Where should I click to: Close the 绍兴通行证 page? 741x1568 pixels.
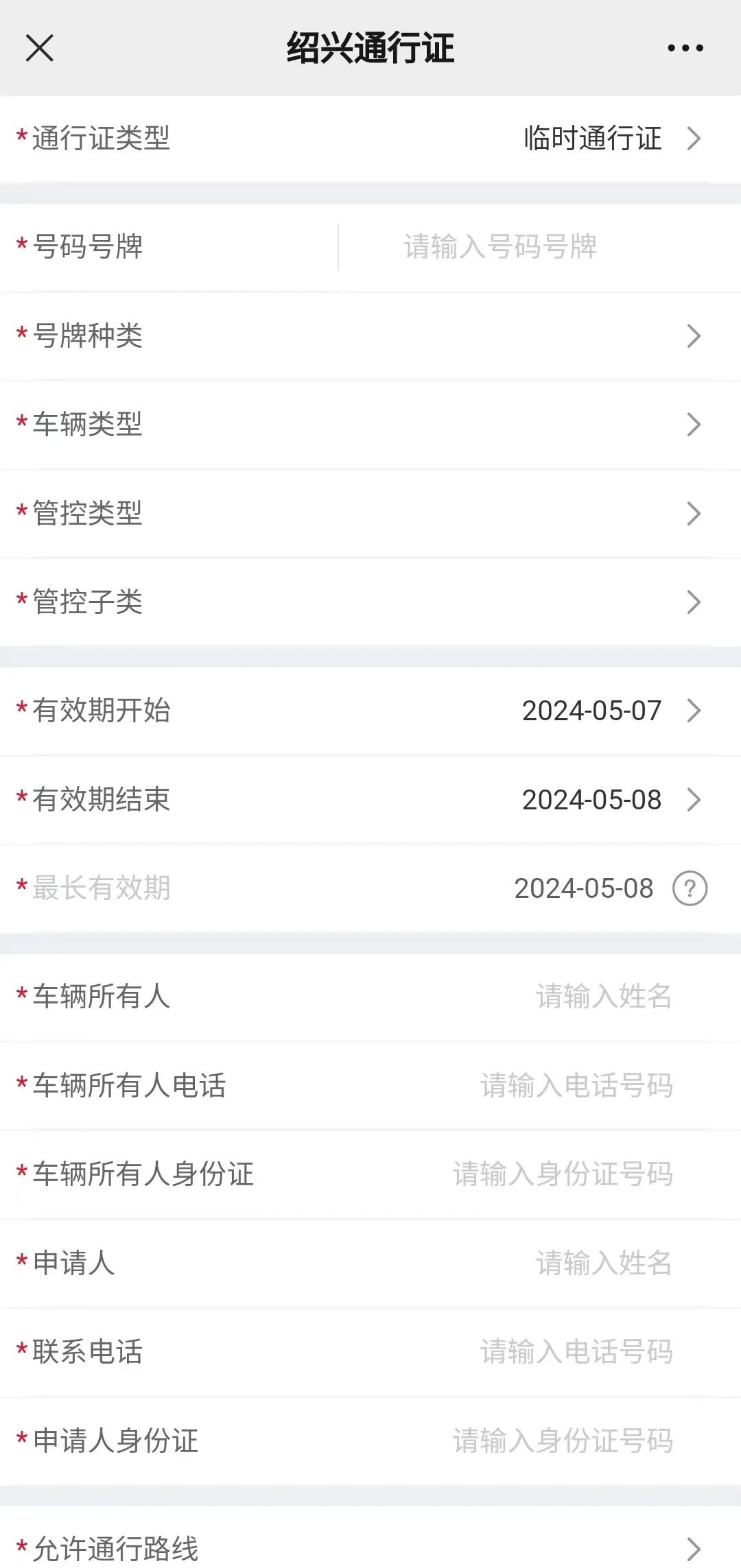(39, 48)
